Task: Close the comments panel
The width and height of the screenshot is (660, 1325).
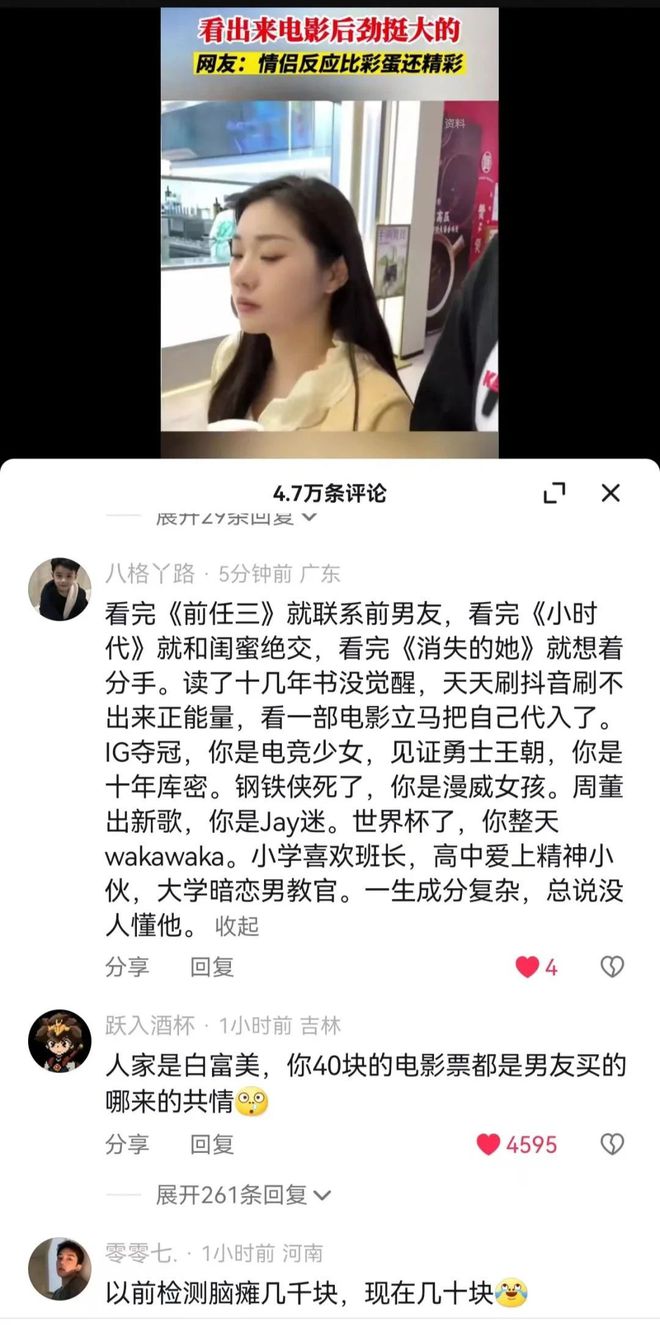Action: [x=610, y=492]
